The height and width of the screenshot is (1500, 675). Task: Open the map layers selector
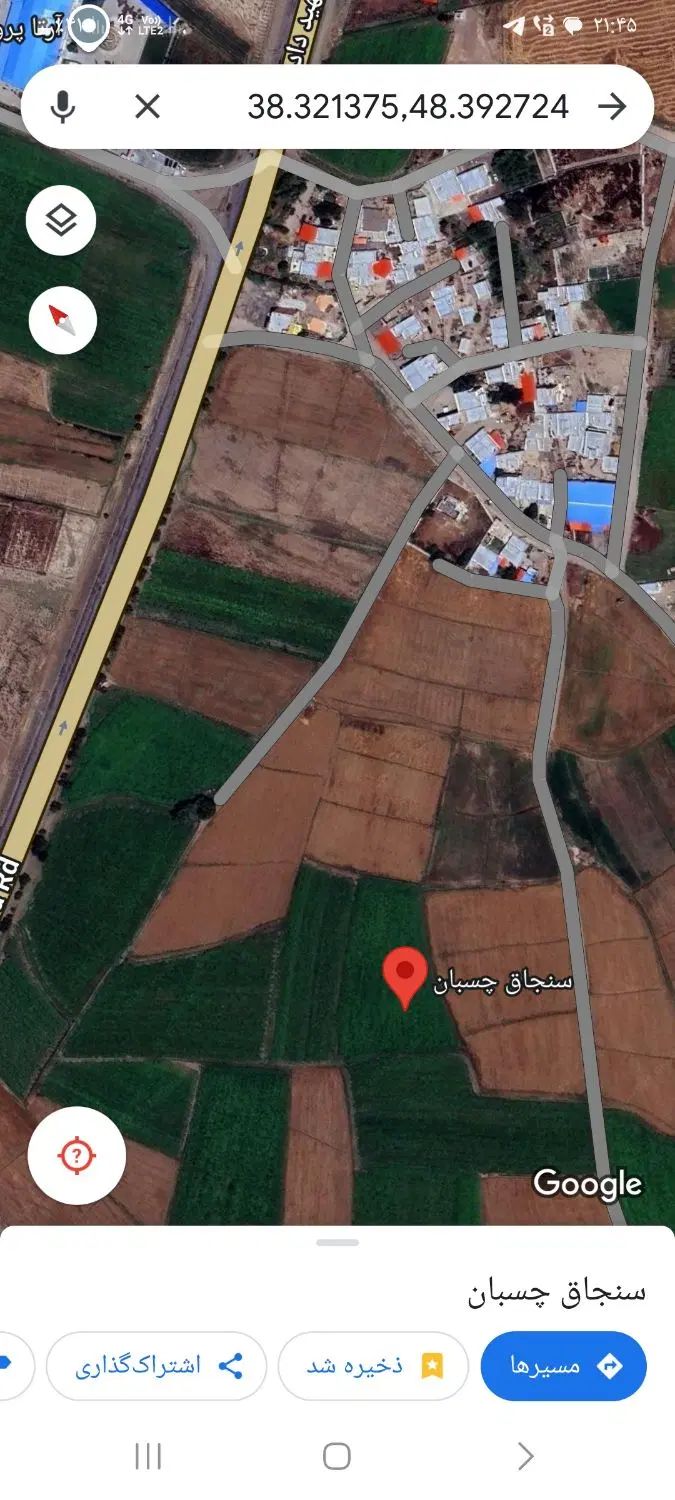click(61, 220)
